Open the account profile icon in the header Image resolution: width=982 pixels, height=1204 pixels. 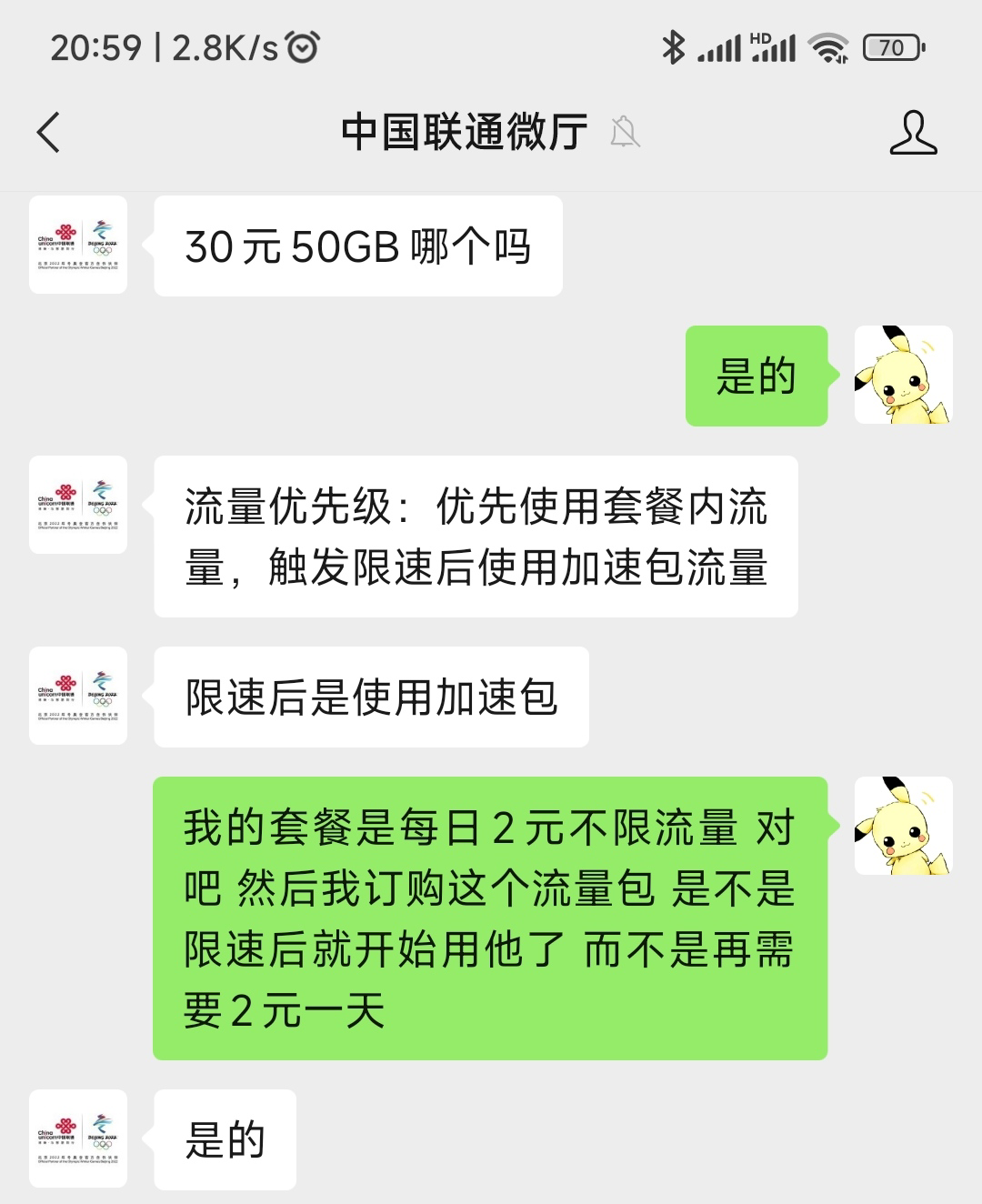click(912, 133)
